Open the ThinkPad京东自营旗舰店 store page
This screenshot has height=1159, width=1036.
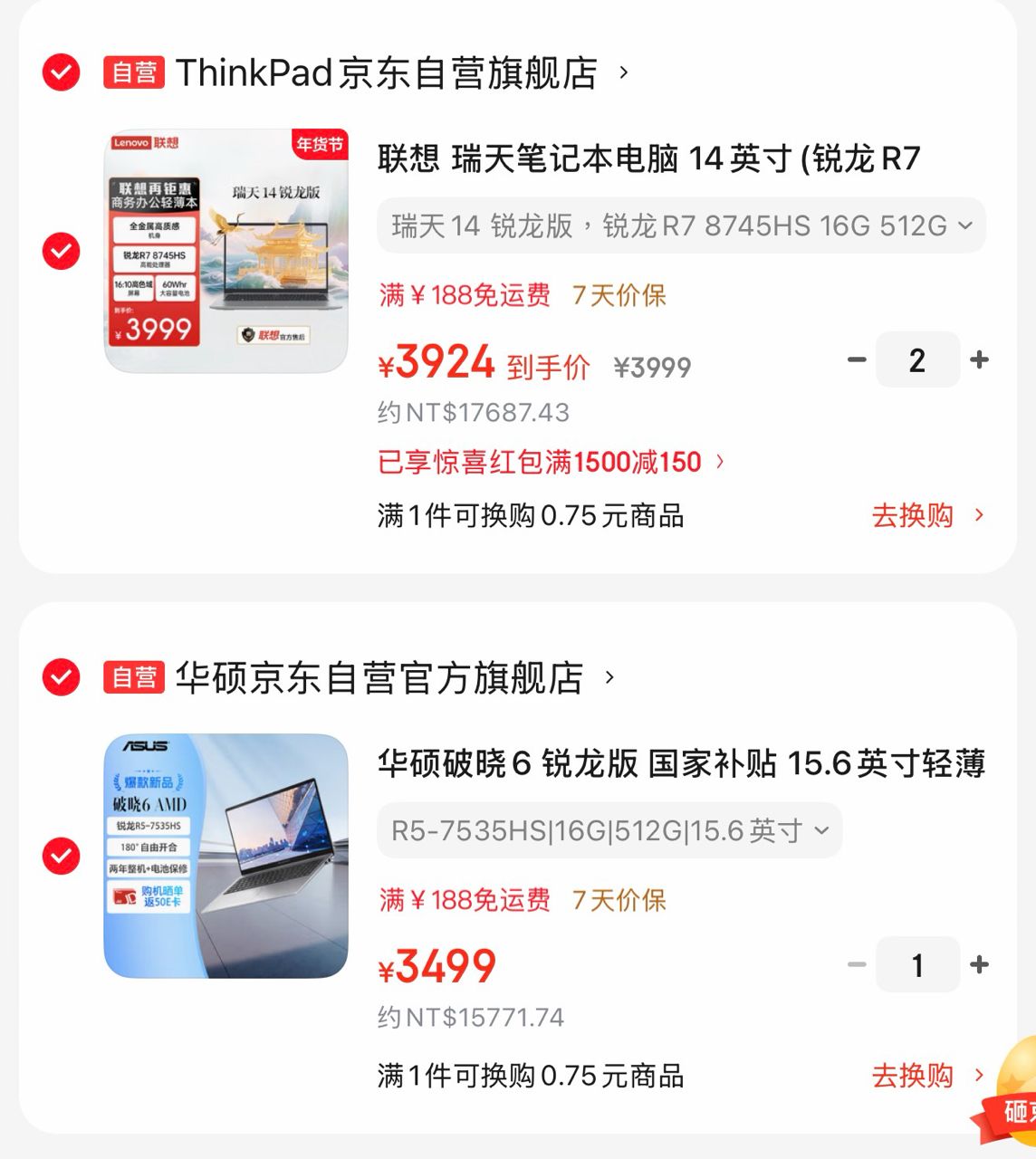387,72
